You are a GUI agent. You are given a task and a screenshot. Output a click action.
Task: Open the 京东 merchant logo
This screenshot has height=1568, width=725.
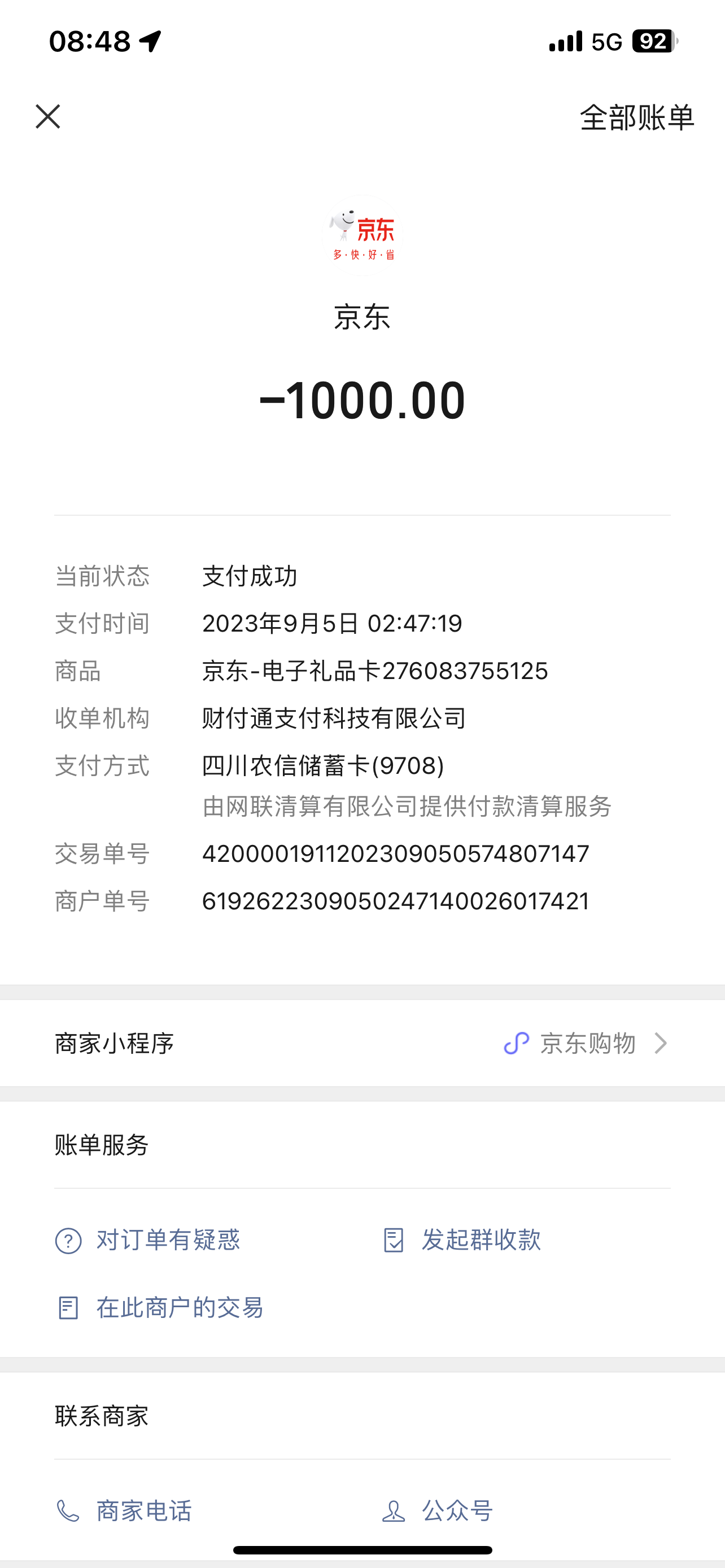click(x=361, y=236)
